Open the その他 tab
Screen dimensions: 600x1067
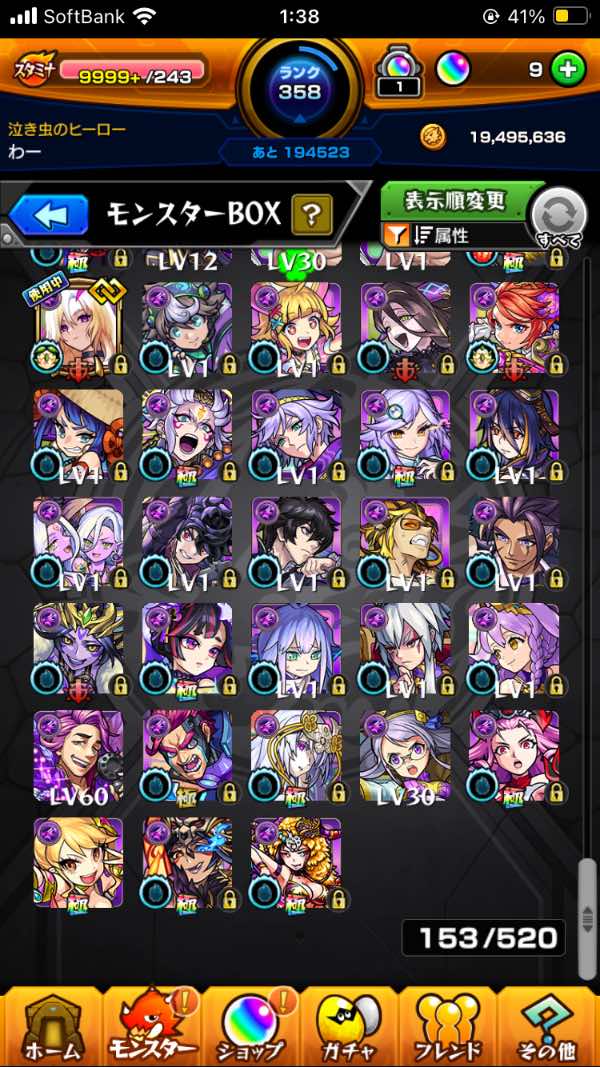point(548,1025)
